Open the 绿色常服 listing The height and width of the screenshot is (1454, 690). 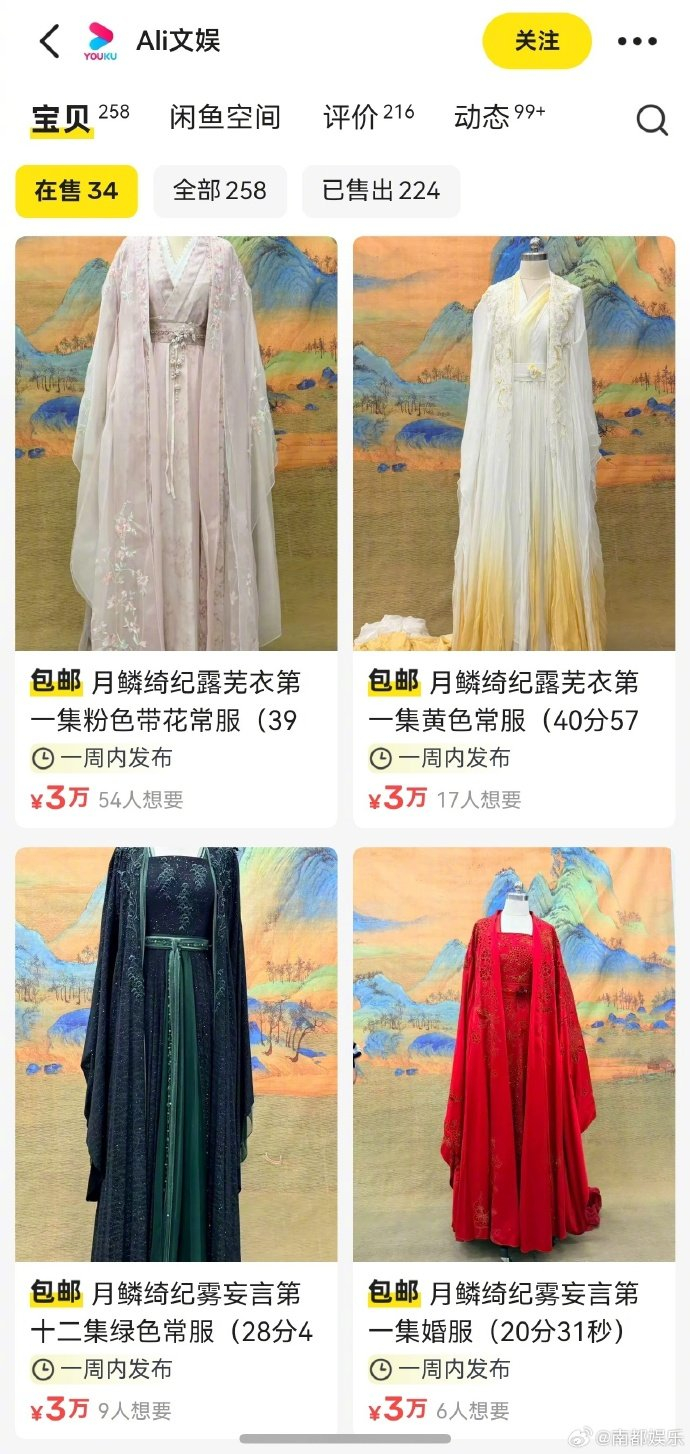coord(176,1055)
